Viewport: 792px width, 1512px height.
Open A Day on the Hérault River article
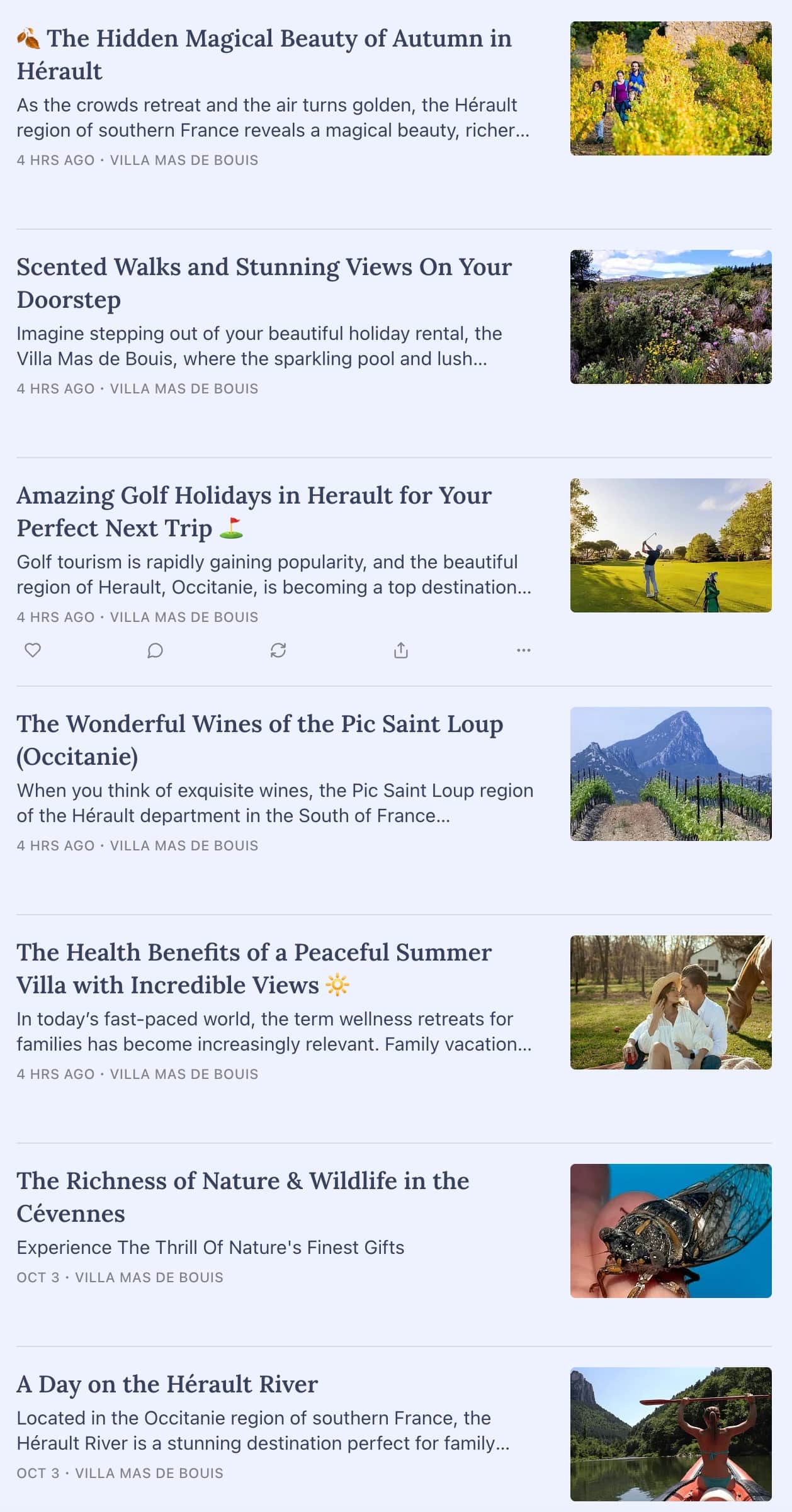click(x=167, y=1384)
